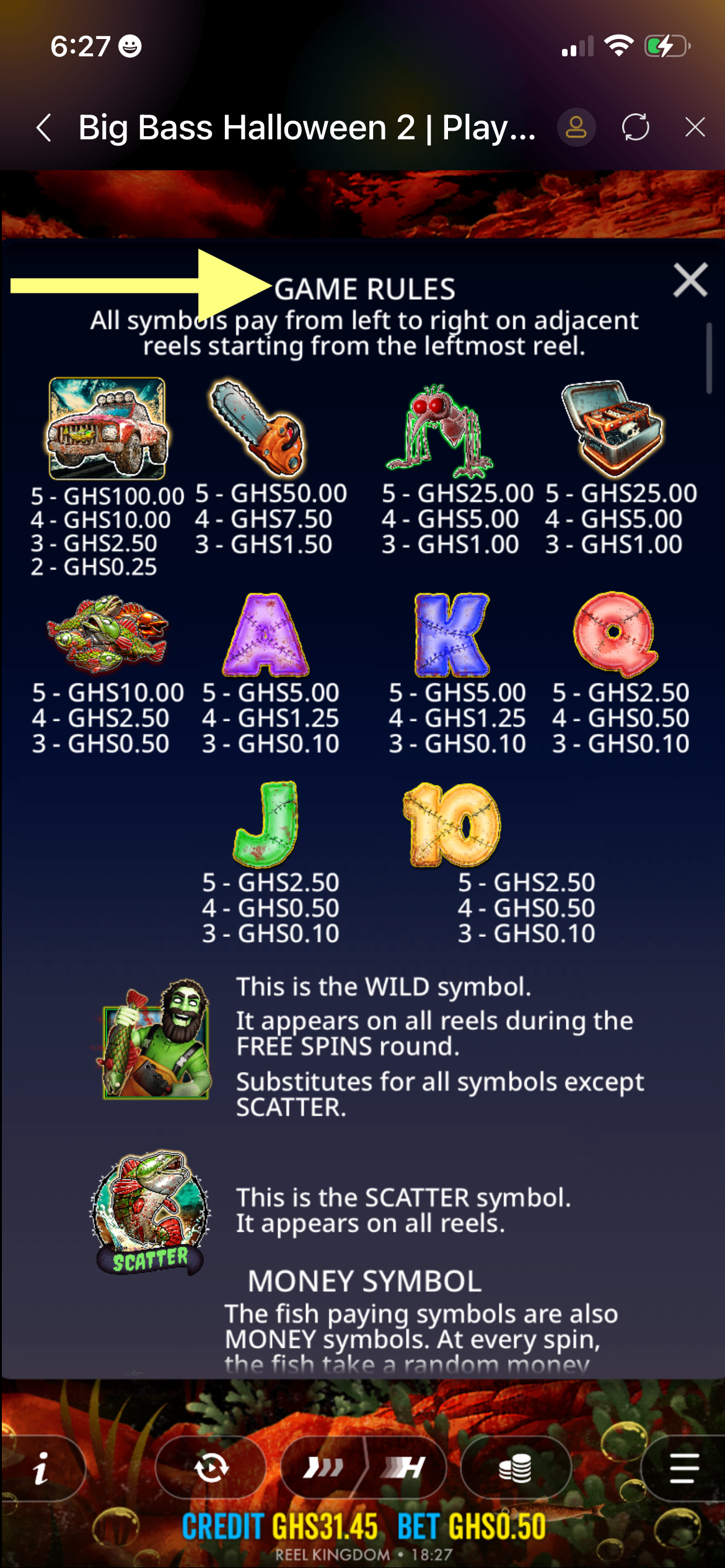Open the game info button
The height and width of the screenshot is (1568, 725).
click(x=41, y=1468)
